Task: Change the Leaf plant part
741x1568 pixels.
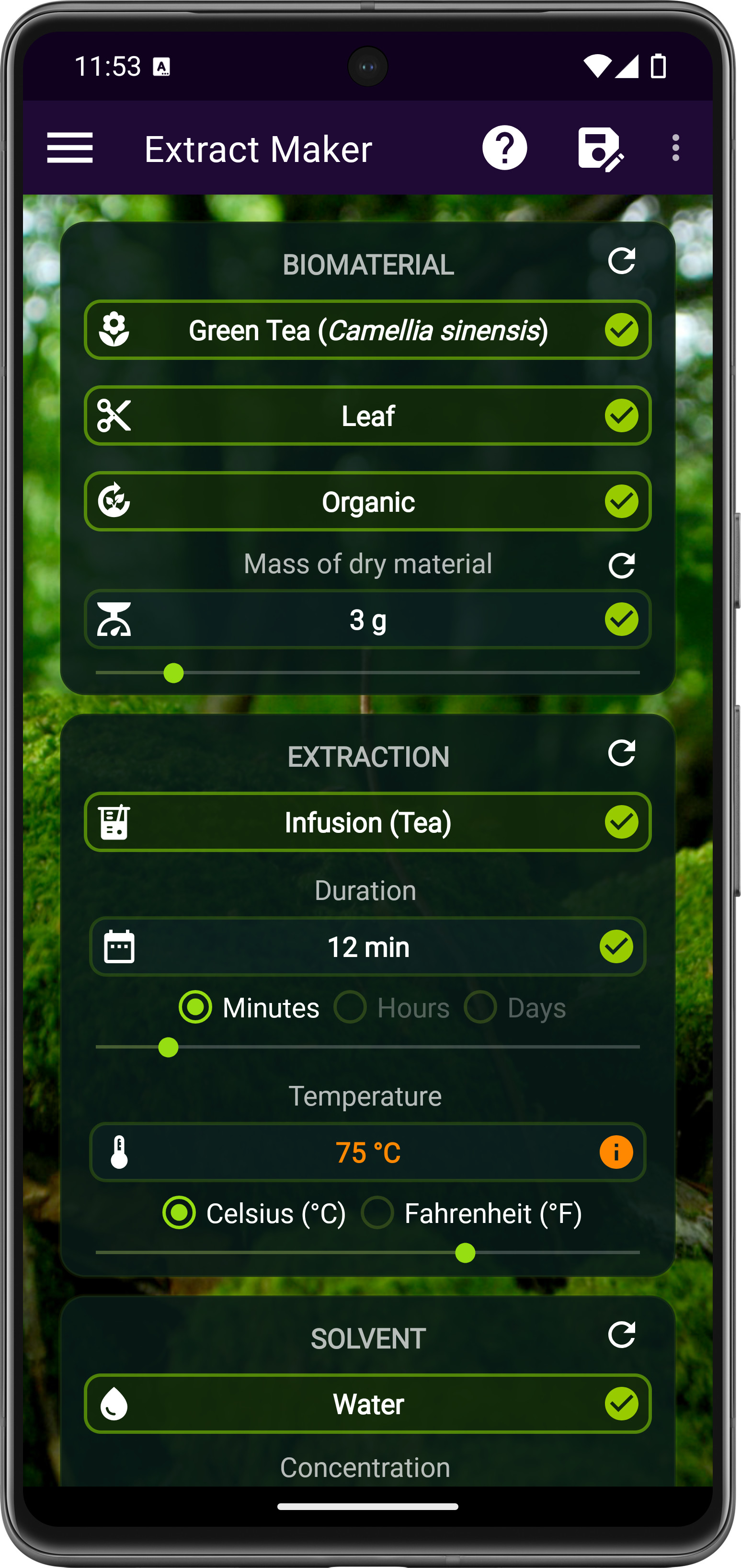Action: 367,416
